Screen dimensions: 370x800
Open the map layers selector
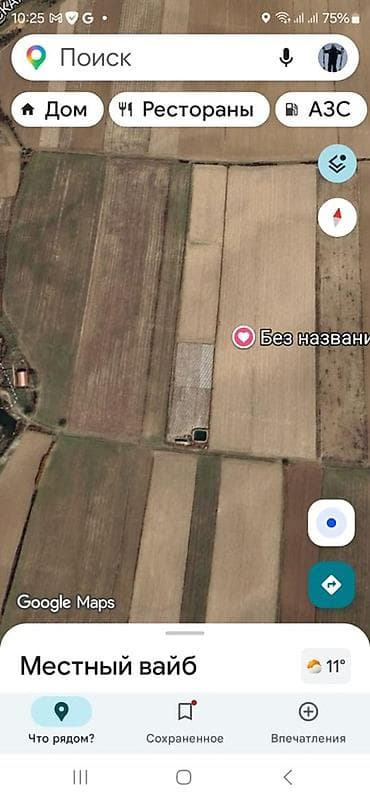(337, 163)
